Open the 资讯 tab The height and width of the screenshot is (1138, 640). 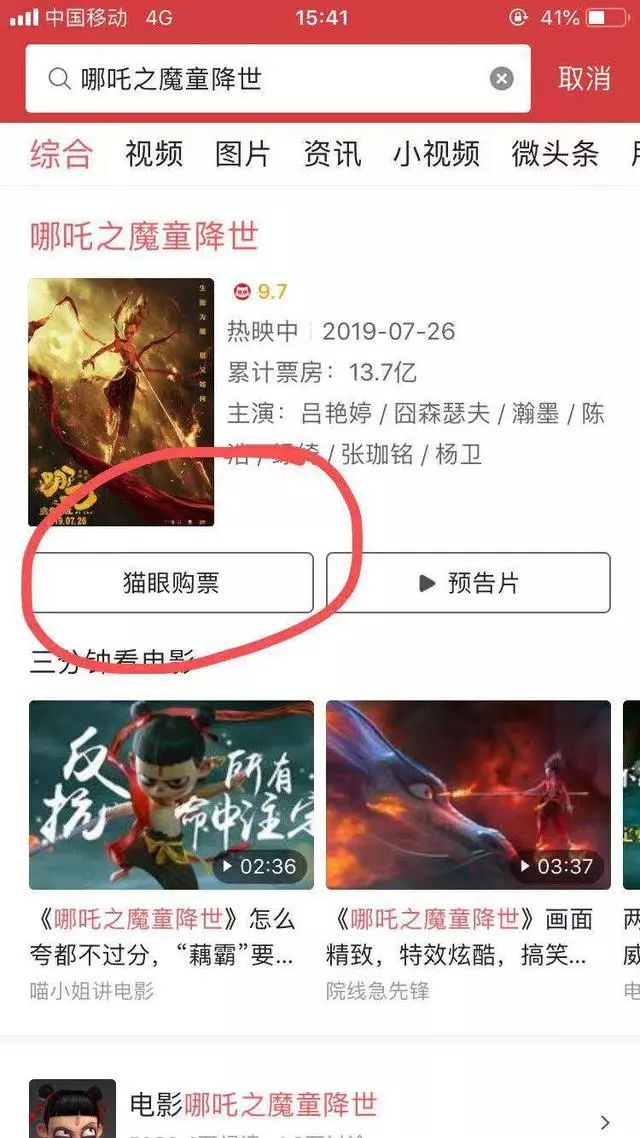click(332, 154)
